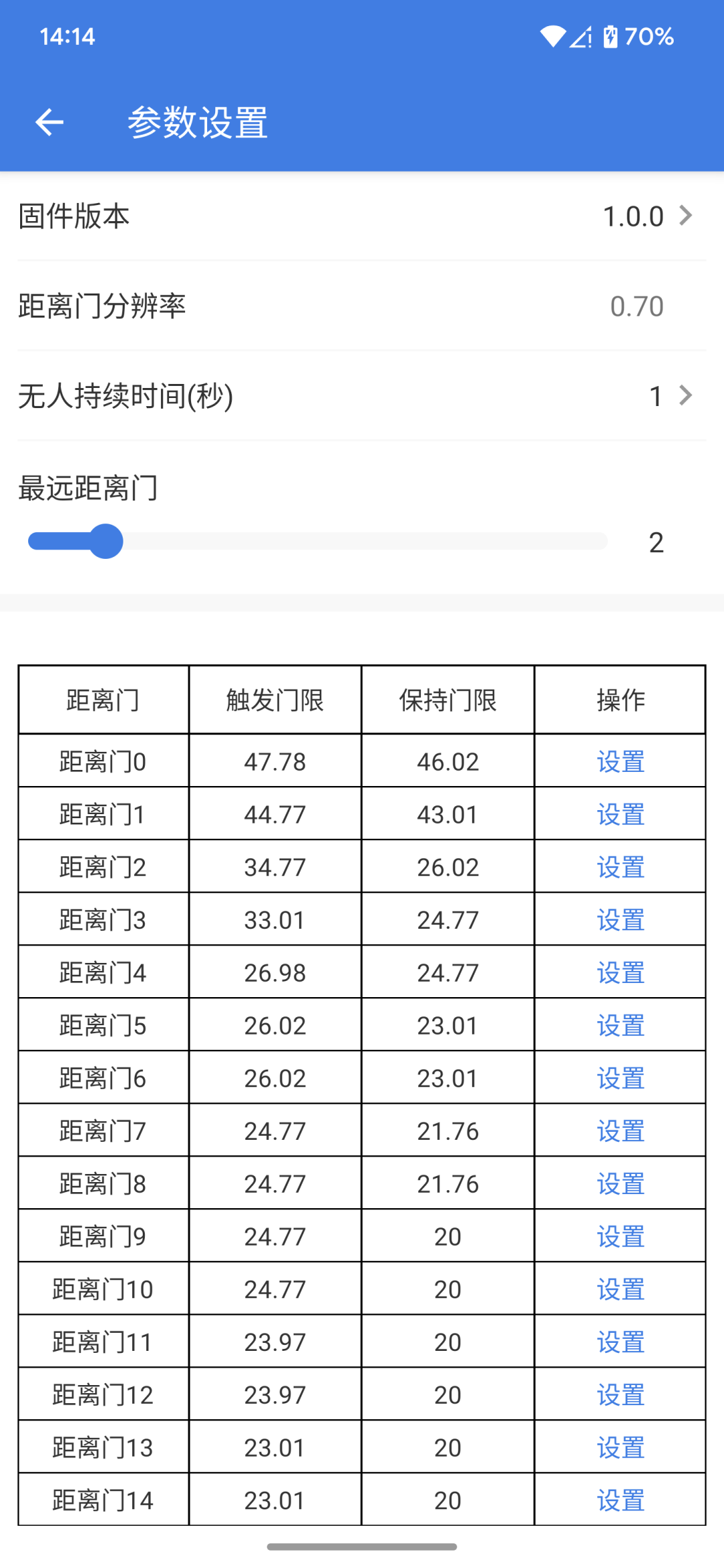Tap 设置 for 距离门10
This screenshot has height=1568, width=724.
pyautogui.click(x=620, y=1289)
